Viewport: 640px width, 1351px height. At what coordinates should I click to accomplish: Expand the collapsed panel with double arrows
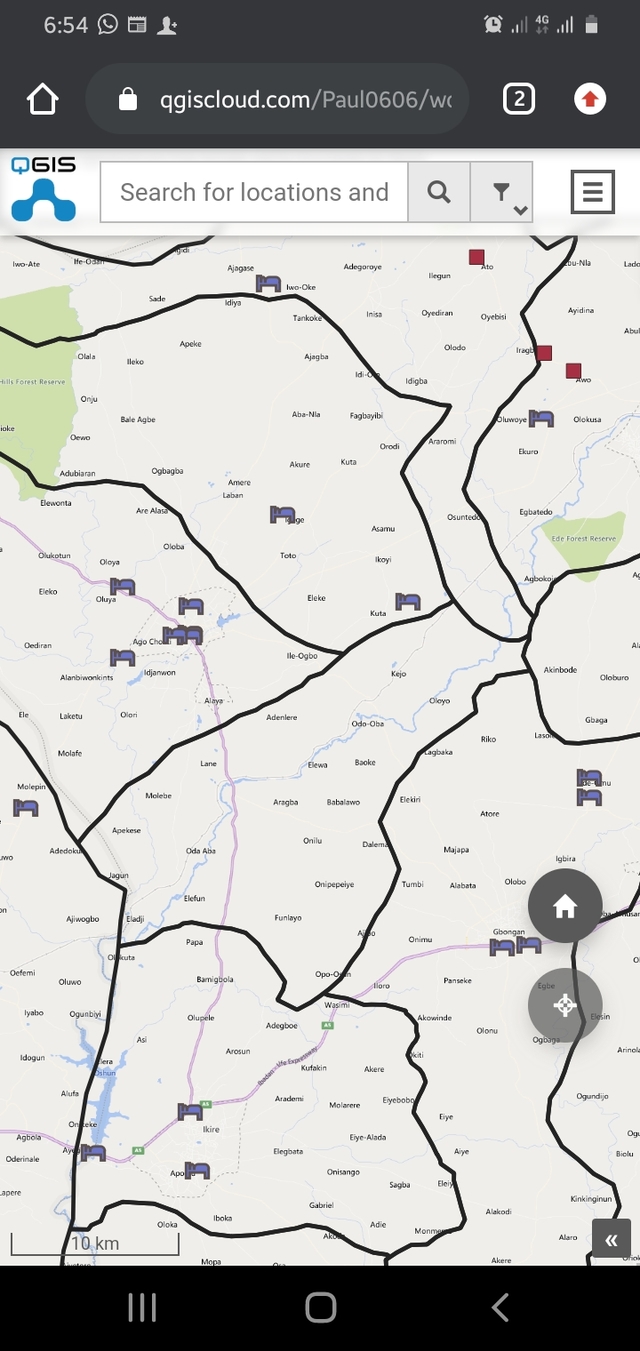[611, 1241]
